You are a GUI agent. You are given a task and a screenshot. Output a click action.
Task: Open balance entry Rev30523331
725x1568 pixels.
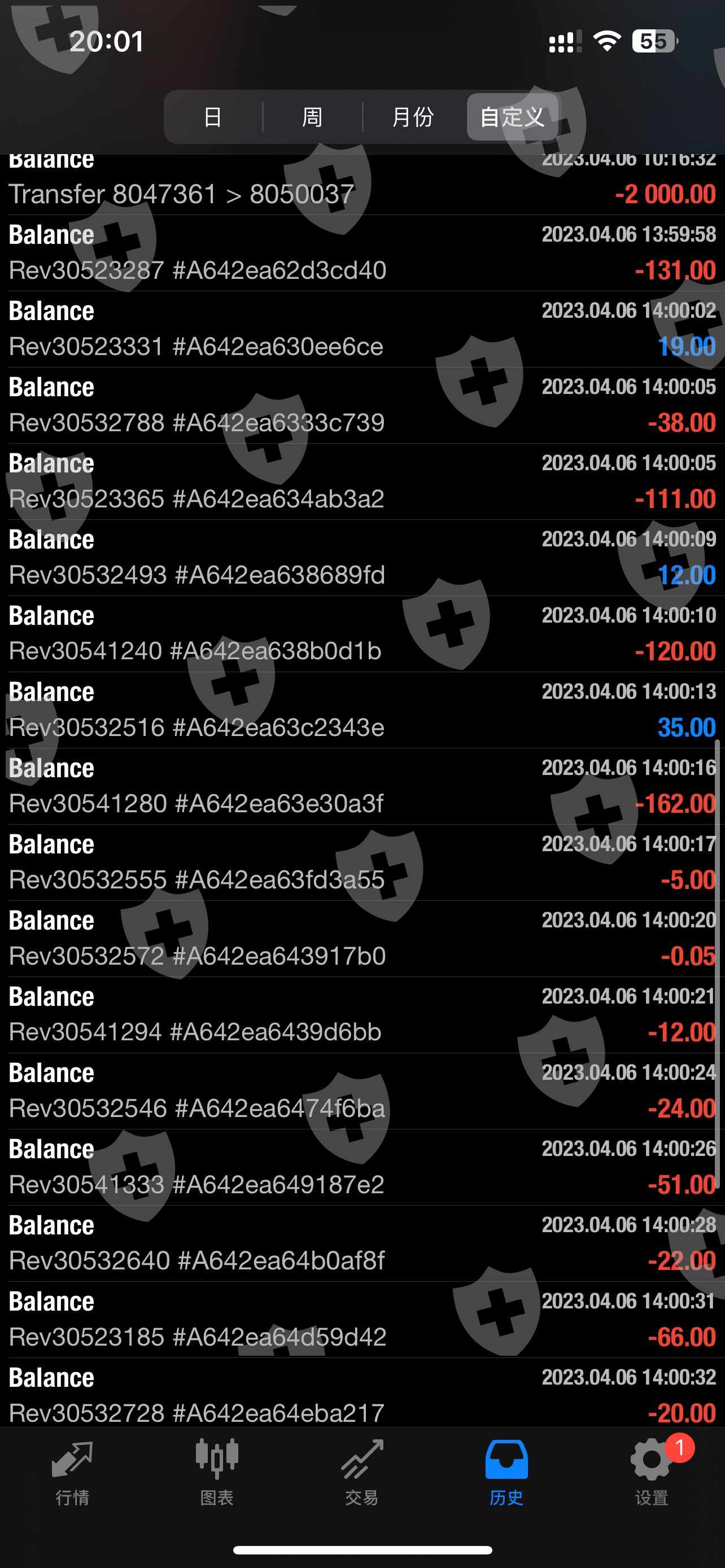click(x=362, y=329)
